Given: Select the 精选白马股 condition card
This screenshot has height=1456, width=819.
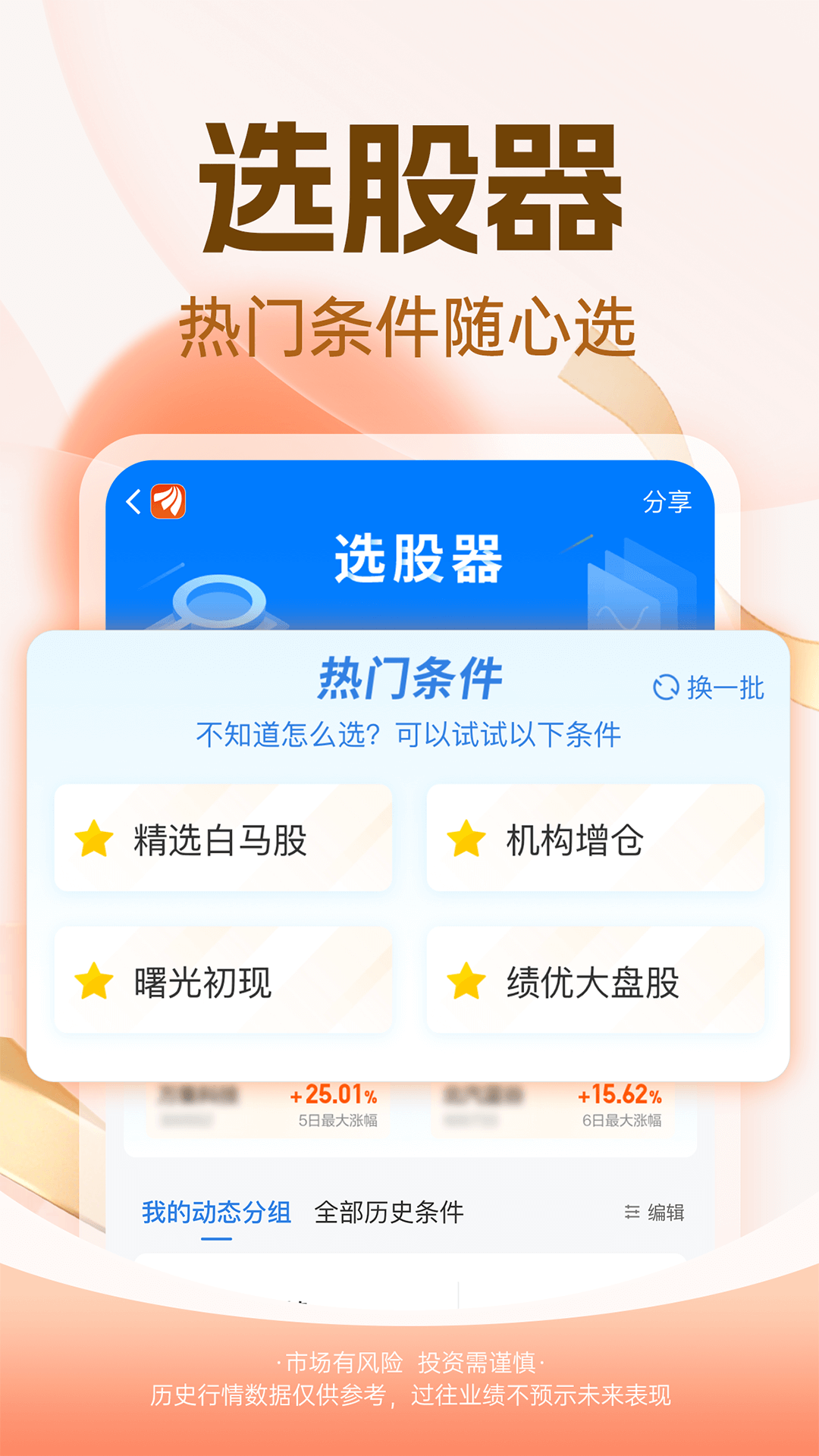Looking at the screenshot, I should coord(223,836).
